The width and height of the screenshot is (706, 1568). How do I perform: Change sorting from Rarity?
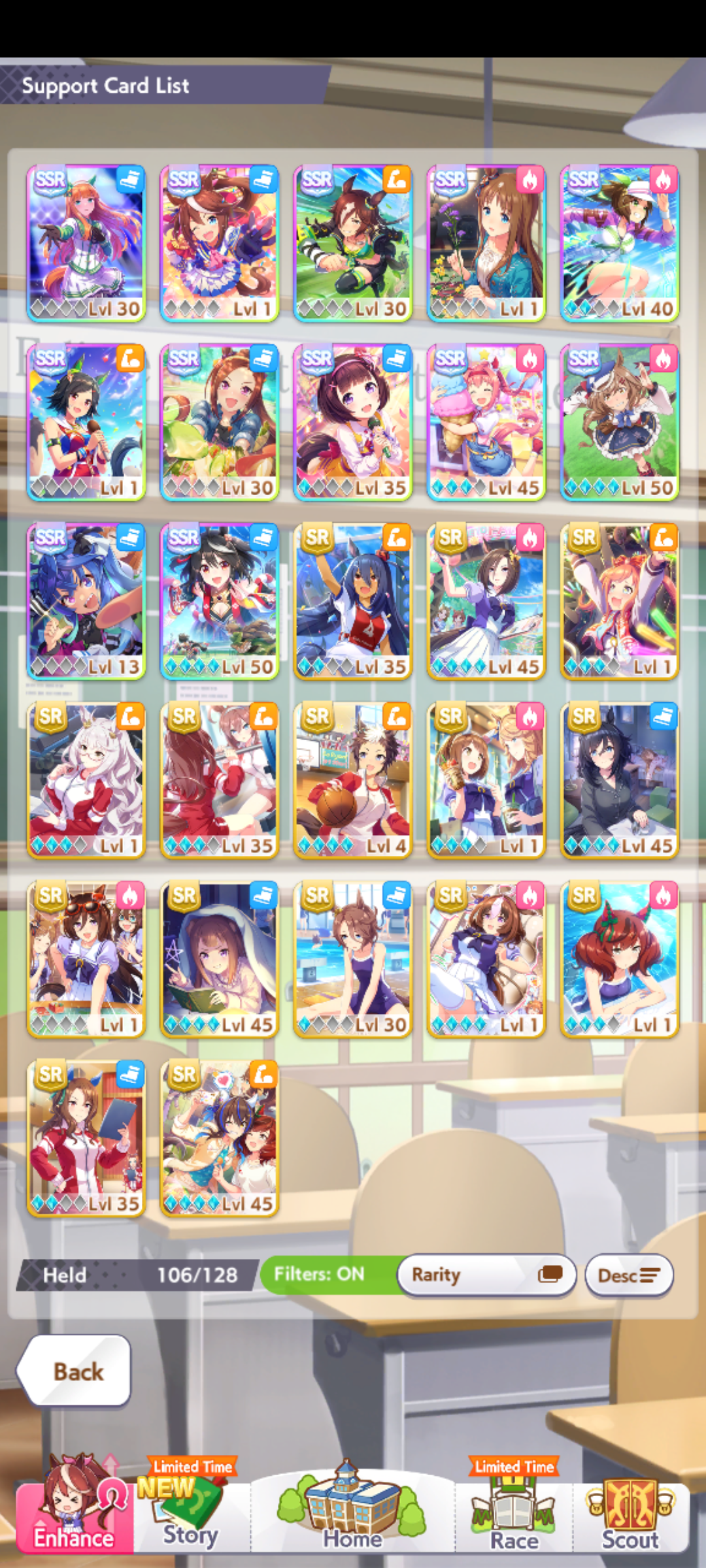point(486,1275)
